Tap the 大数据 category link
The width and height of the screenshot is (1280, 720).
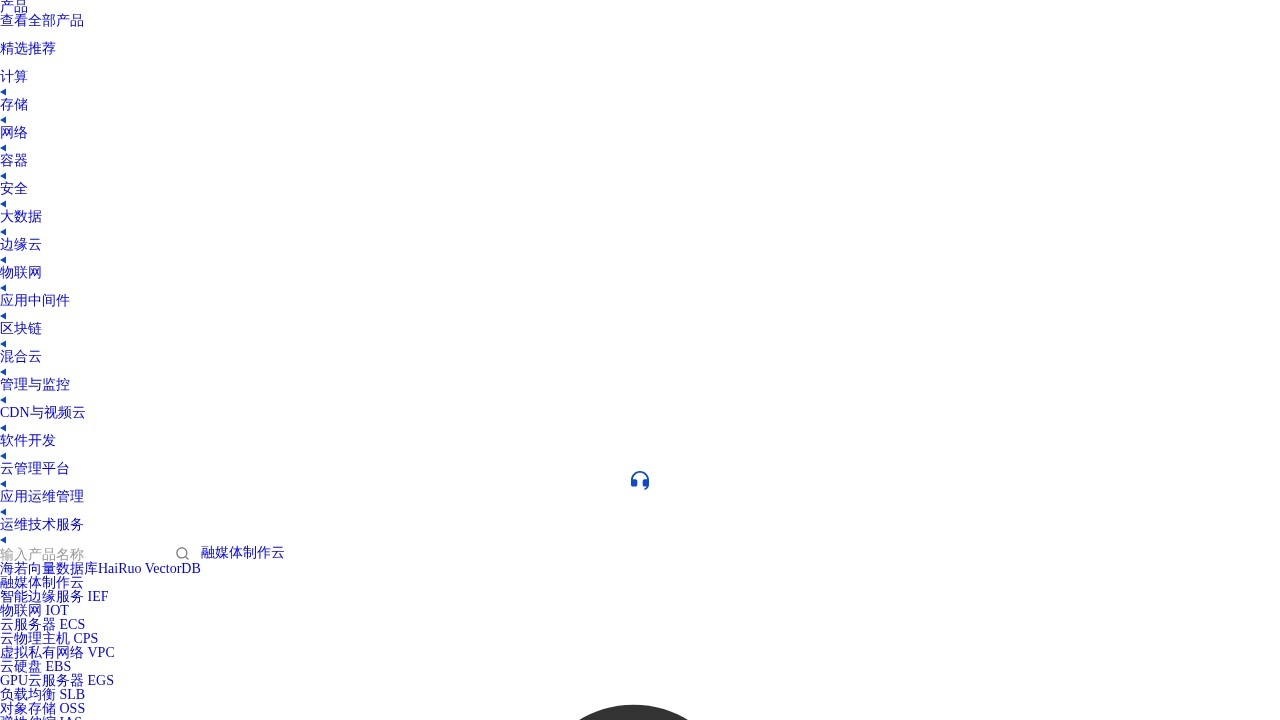[x=21, y=217]
